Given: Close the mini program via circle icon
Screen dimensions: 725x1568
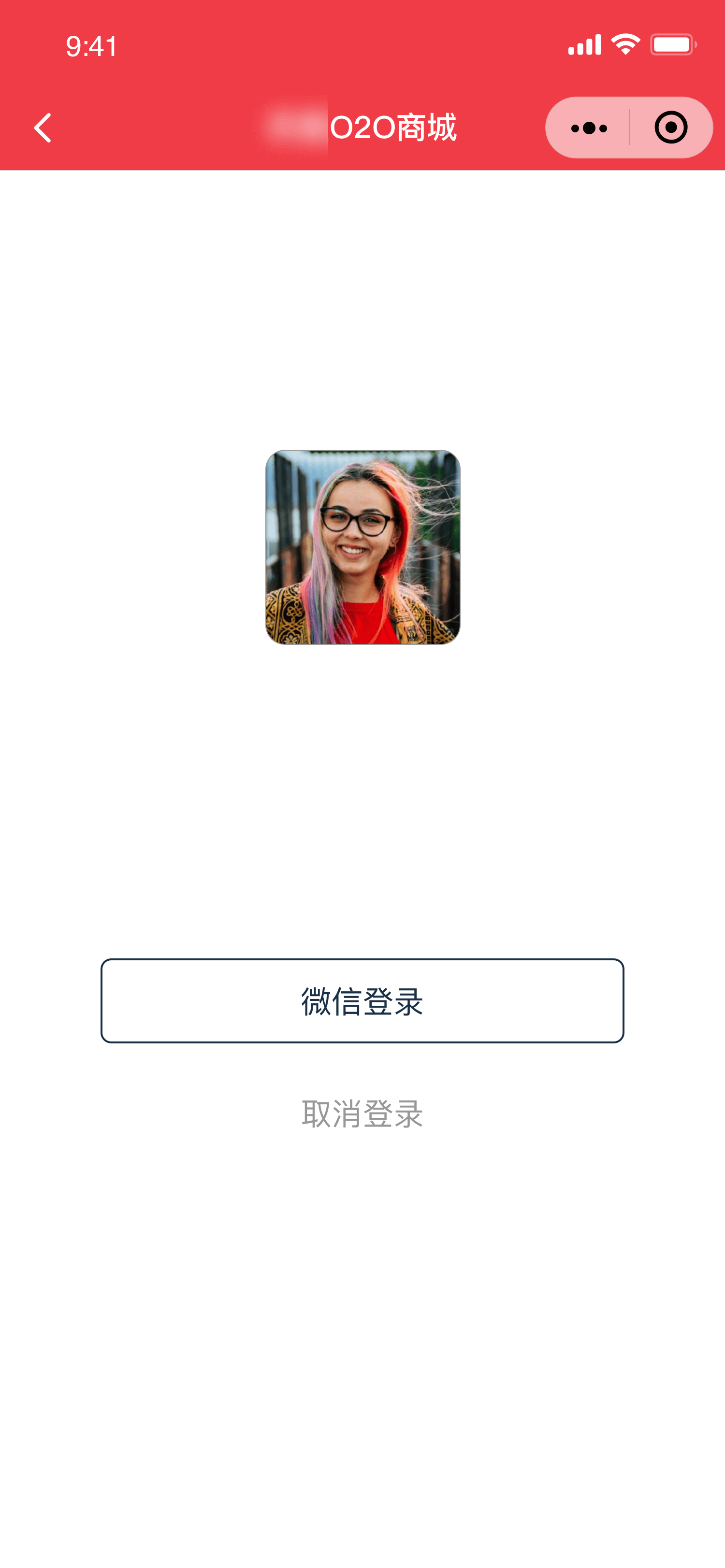Looking at the screenshot, I should click(671, 128).
